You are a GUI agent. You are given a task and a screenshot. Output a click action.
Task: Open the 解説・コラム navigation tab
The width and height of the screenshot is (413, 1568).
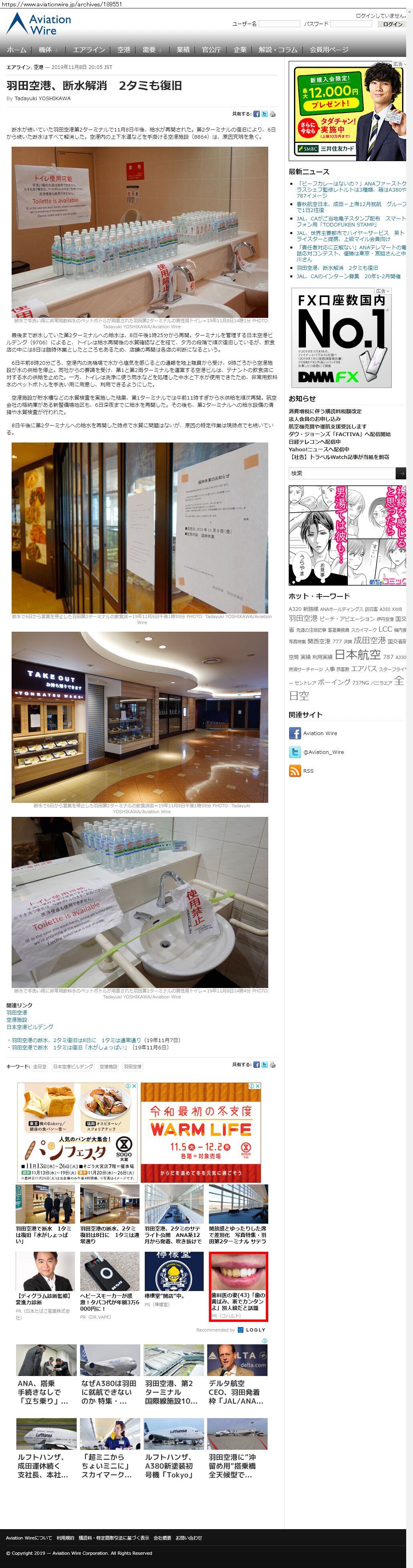click(278, 50)
